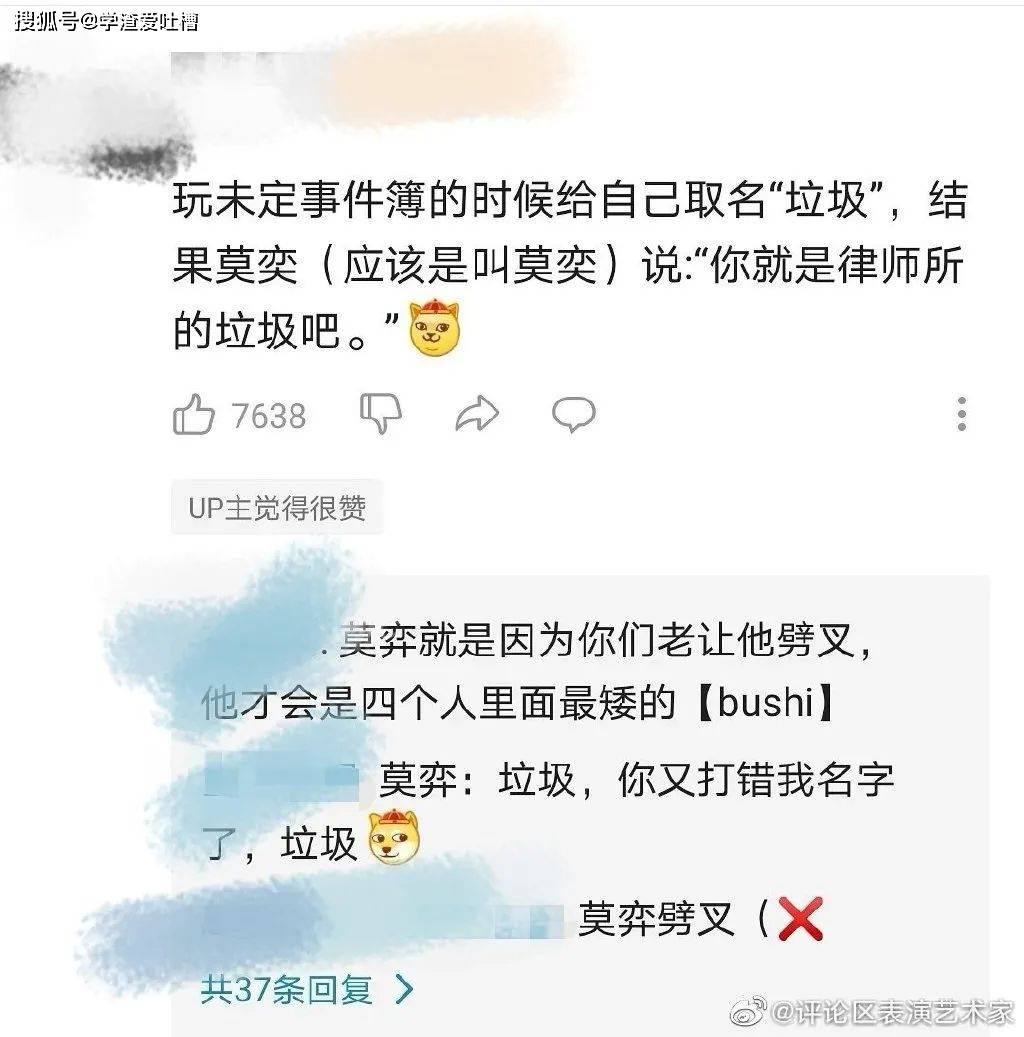Screen dimensions: 1024x1037
Task: Share this comment via arrow icon
Action: [477, 412]
